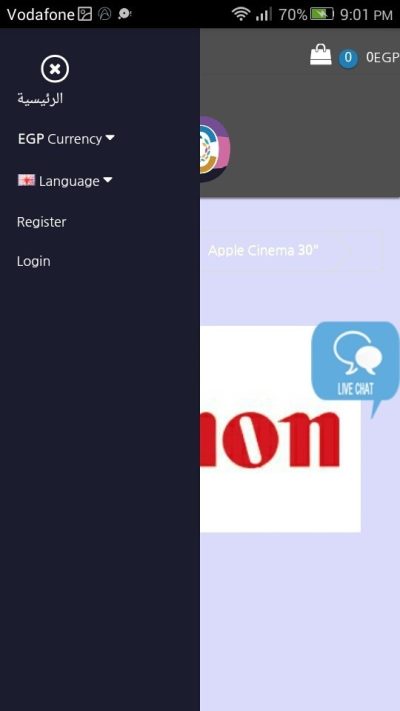The width and height of the screenshot is (400, 711).
Task: Open the Canon brand banner
Action: pos(280,429)
